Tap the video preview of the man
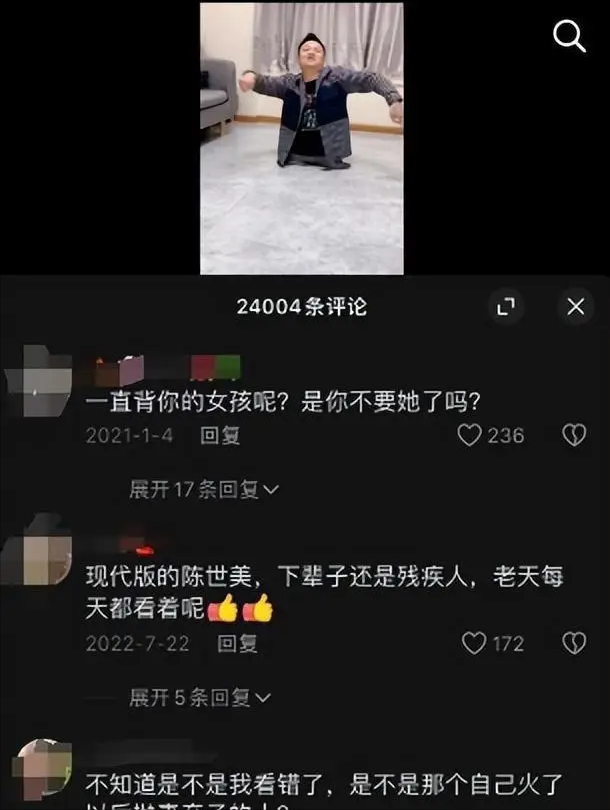Screen dimensions: 610x810 coord(301,138)
